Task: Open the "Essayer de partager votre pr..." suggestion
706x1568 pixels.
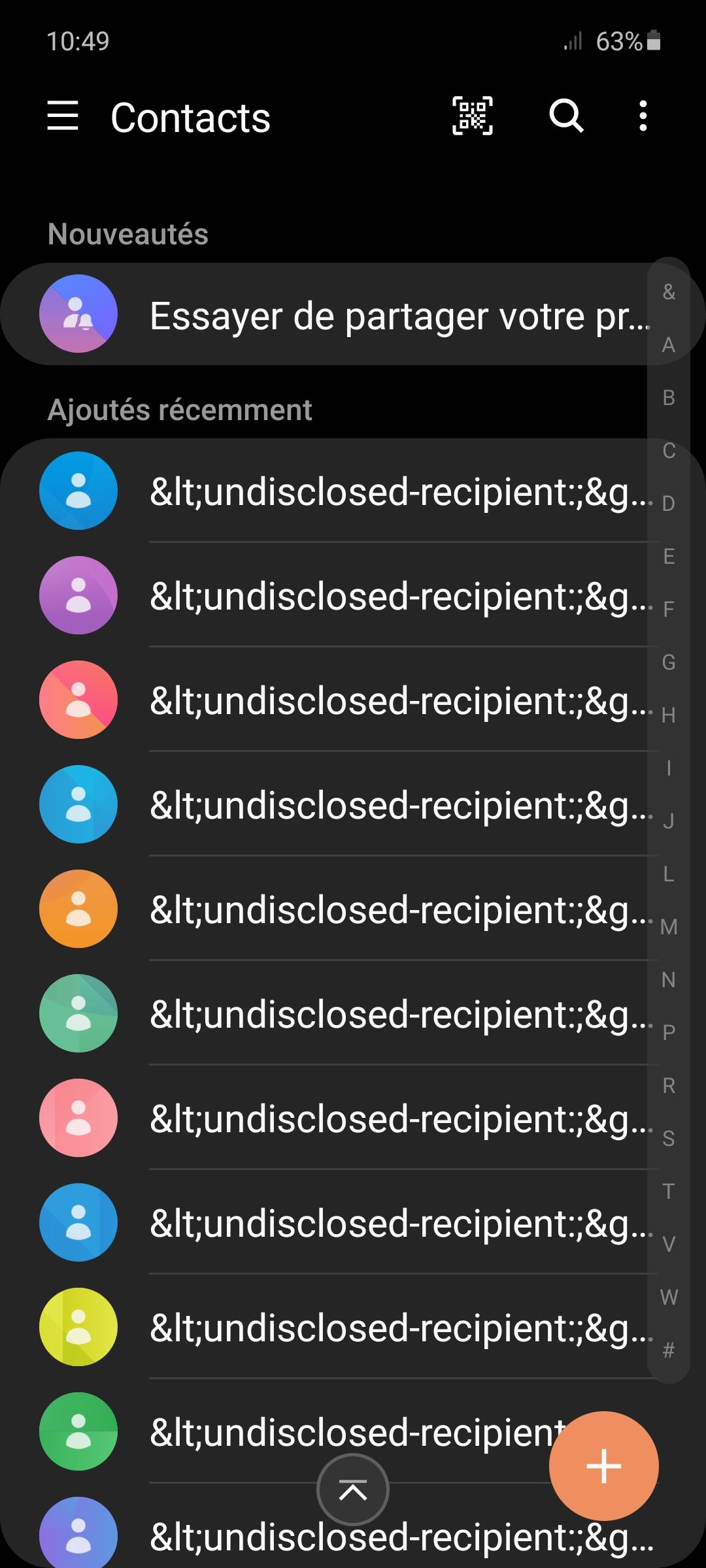Action: pyautogui.click(x=340, y=315)
